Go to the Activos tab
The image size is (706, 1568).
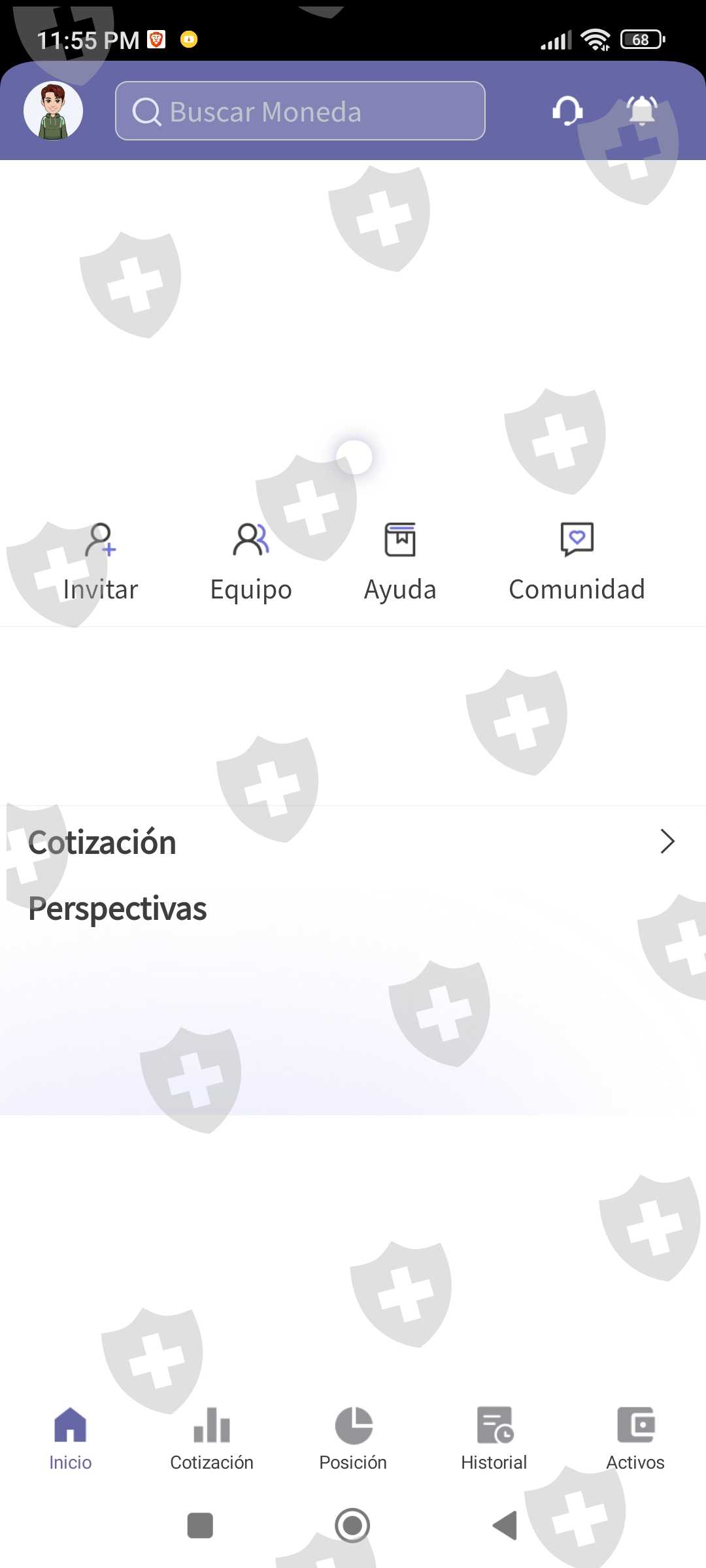pyautogui.click(x=635, y=1439)
